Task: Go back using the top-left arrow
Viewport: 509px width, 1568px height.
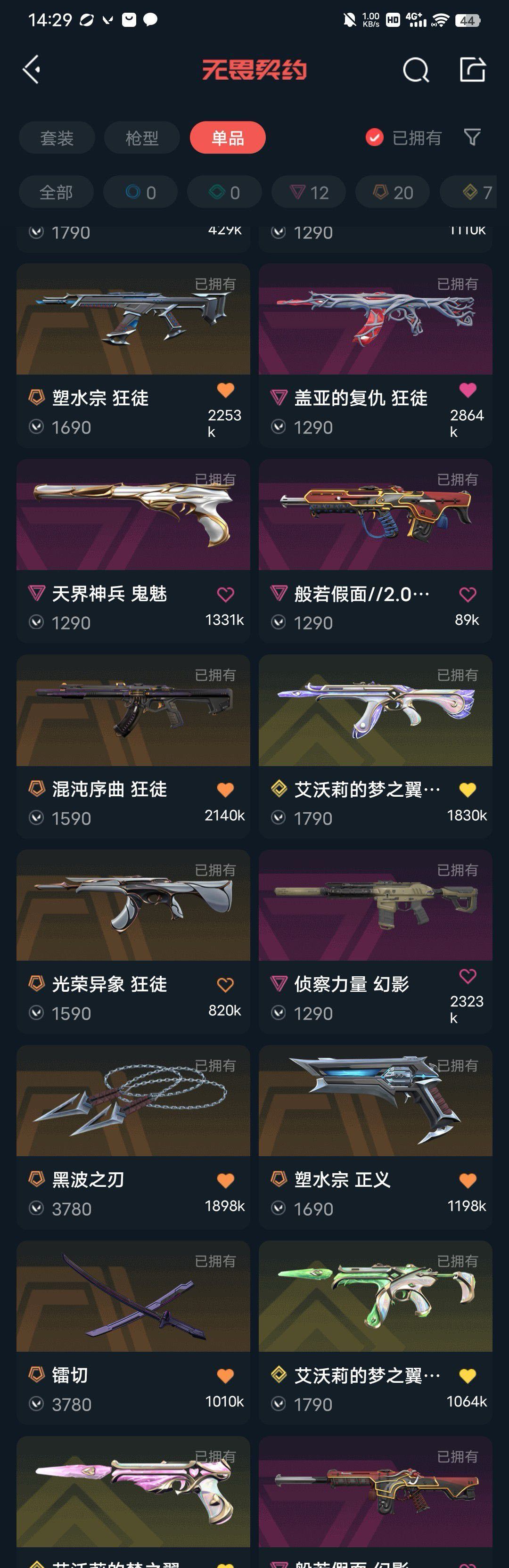Action: coord(32,69)
